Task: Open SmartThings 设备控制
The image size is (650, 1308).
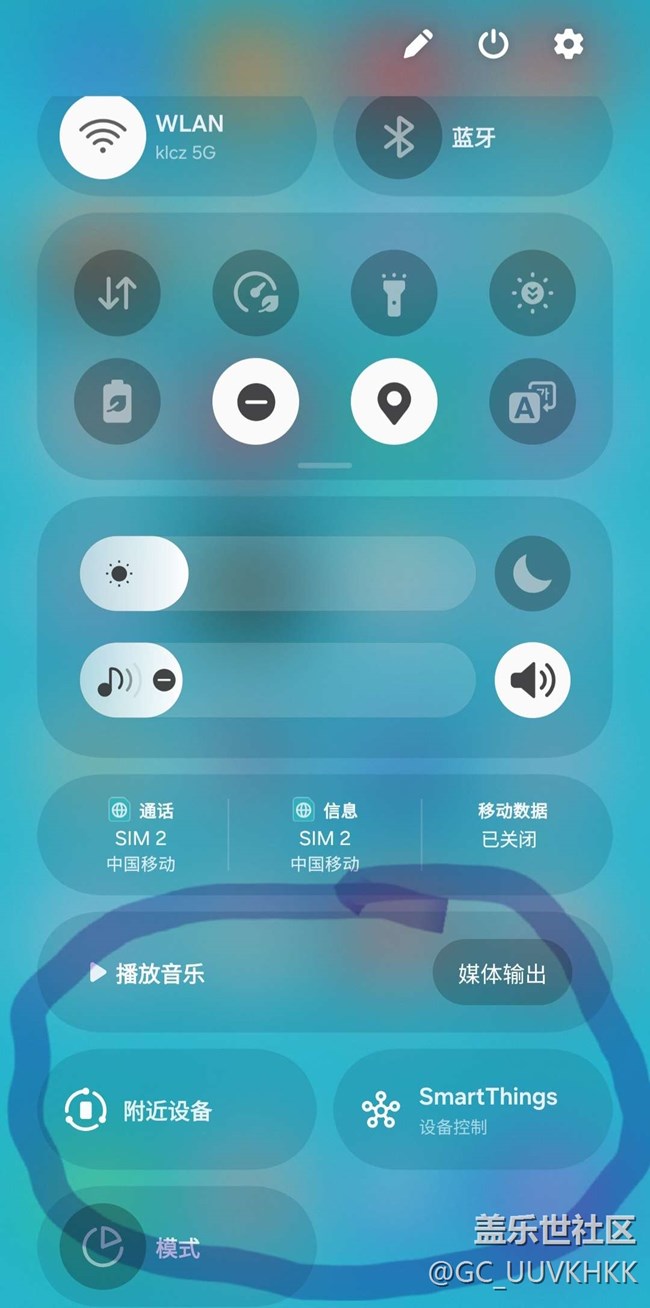Action: tap(472, 1110)
